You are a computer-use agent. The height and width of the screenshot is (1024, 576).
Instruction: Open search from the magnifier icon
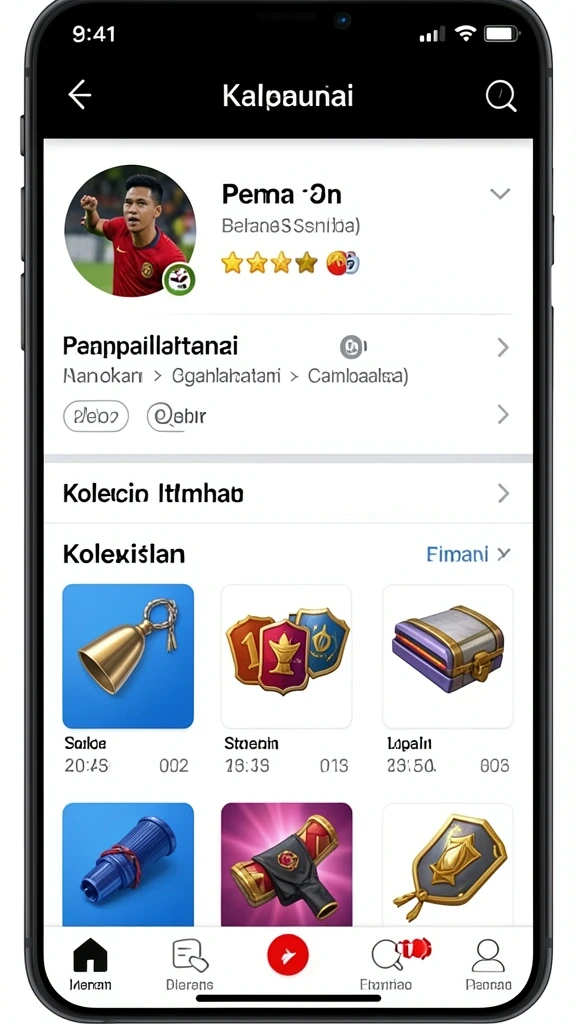pos(501,97)
